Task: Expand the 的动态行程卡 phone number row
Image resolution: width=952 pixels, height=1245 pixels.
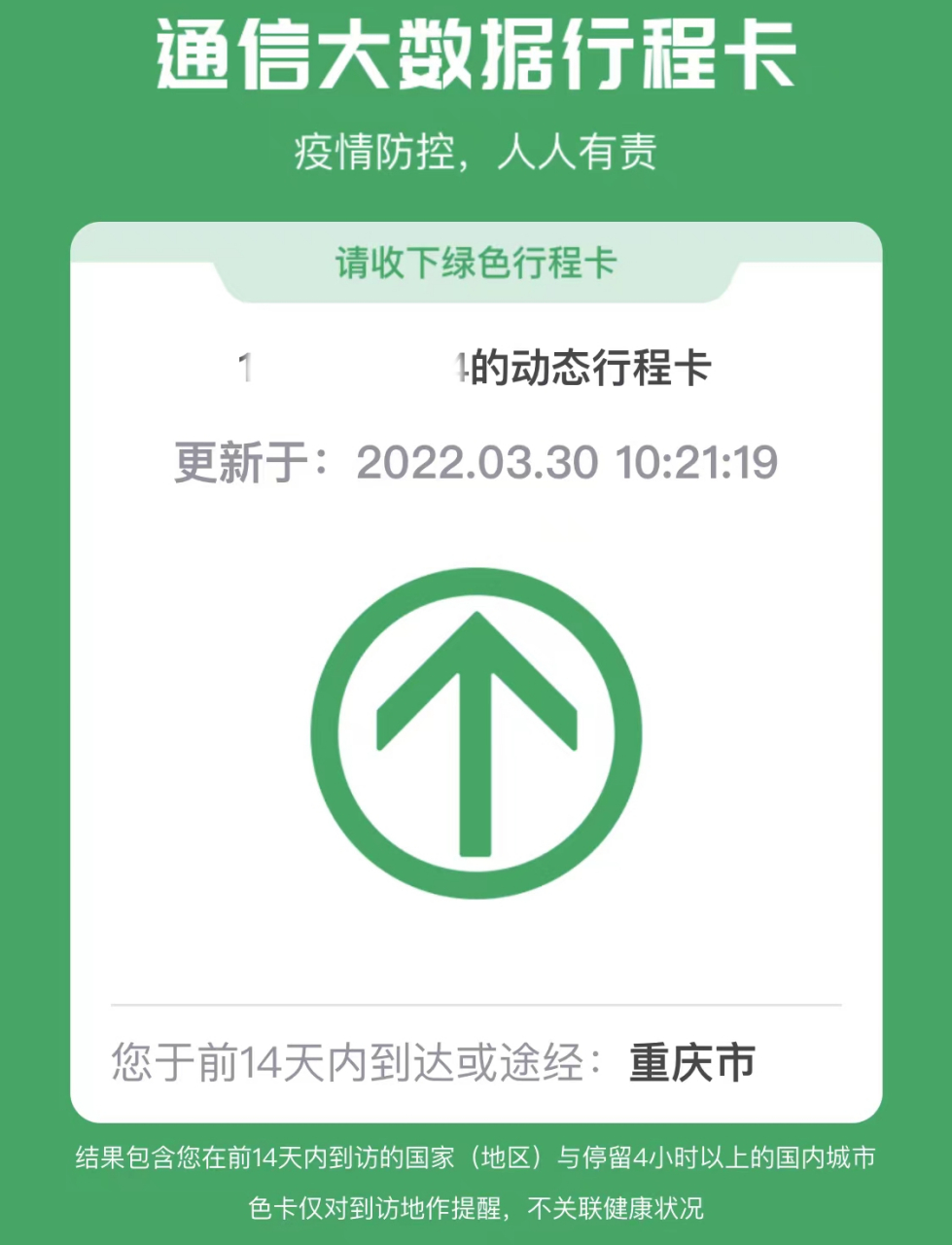Action: [x=476, y=368]
